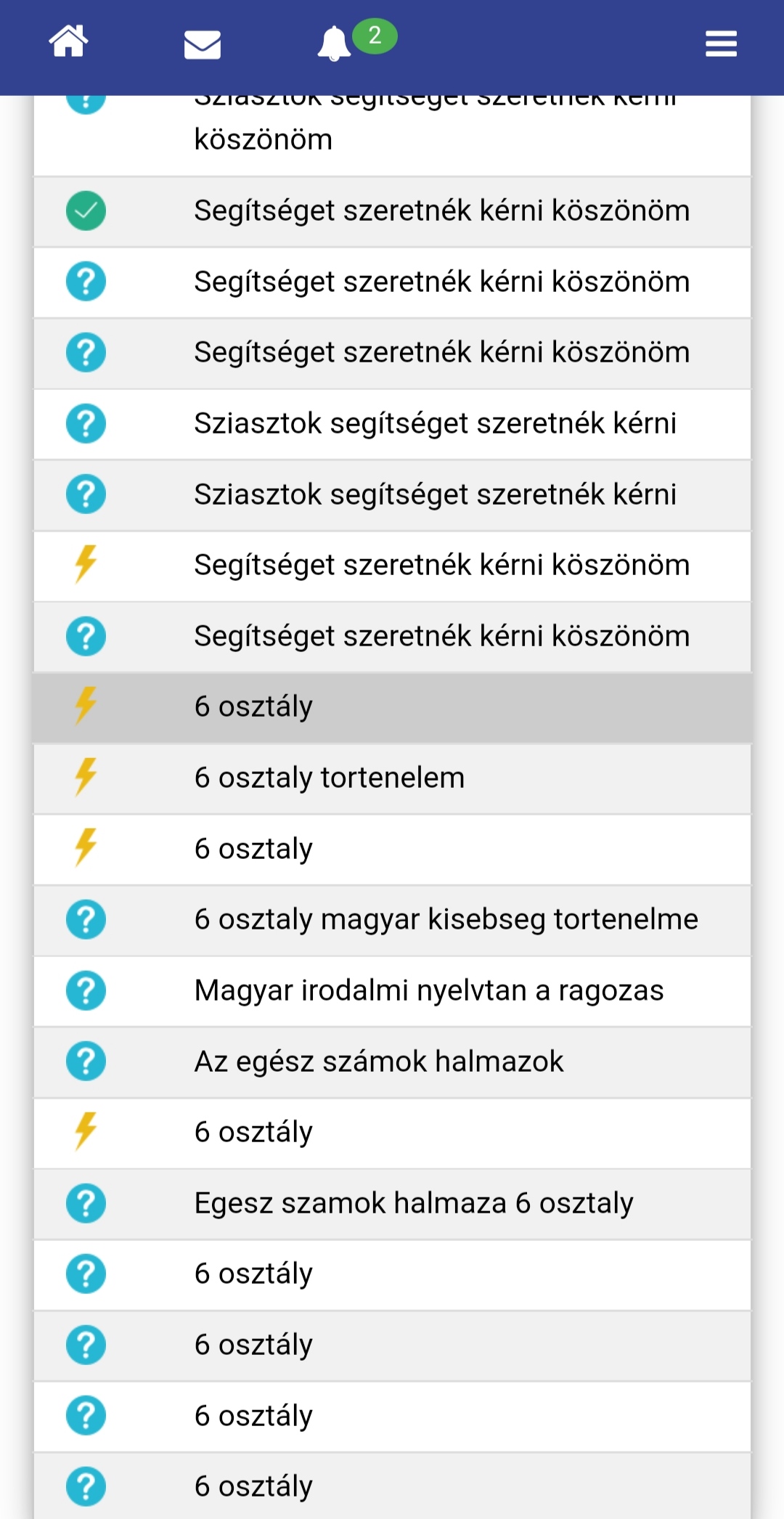Open the notifications bell

click(x=335, y=44)
